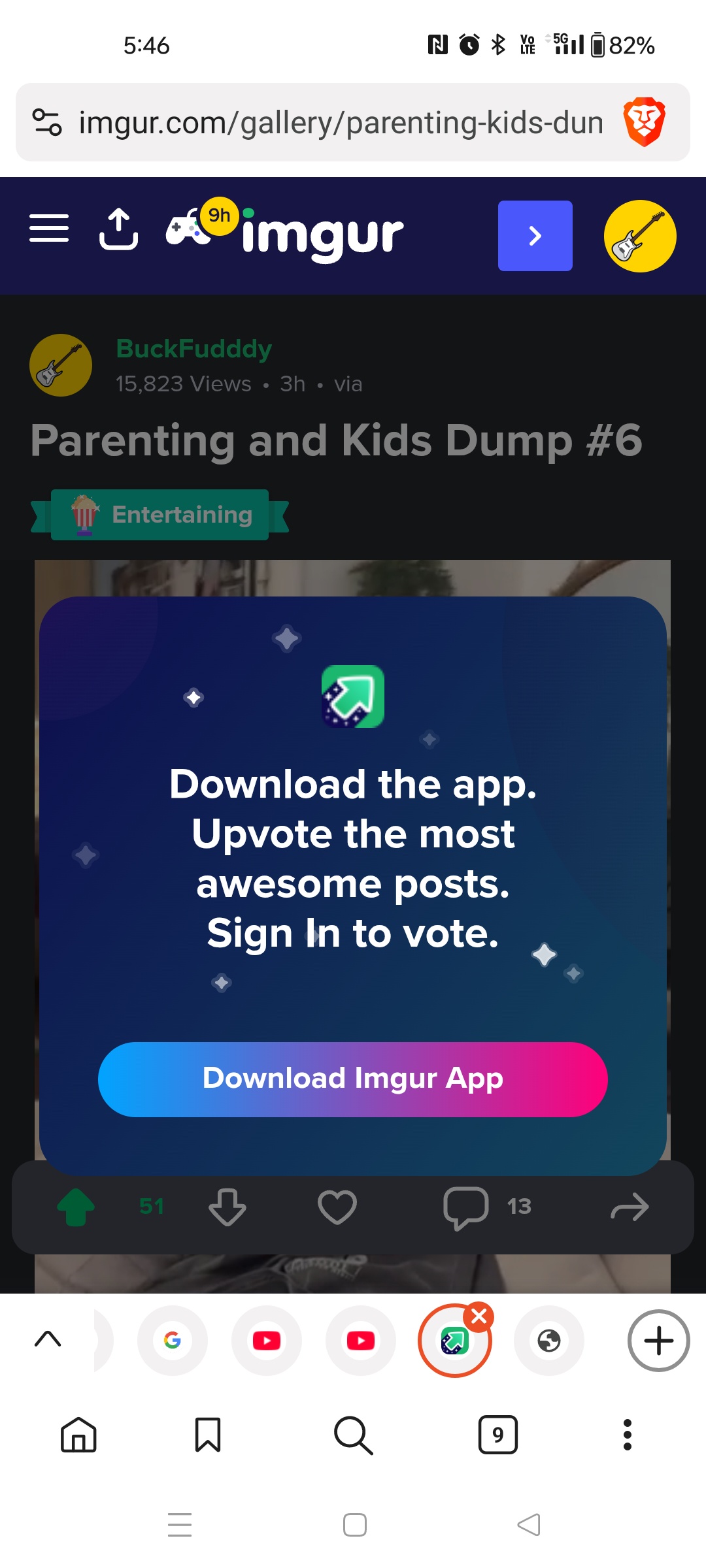Share this post with the arrow icon
Viewport: 706px width, 1568px height.
[630, 1207]
